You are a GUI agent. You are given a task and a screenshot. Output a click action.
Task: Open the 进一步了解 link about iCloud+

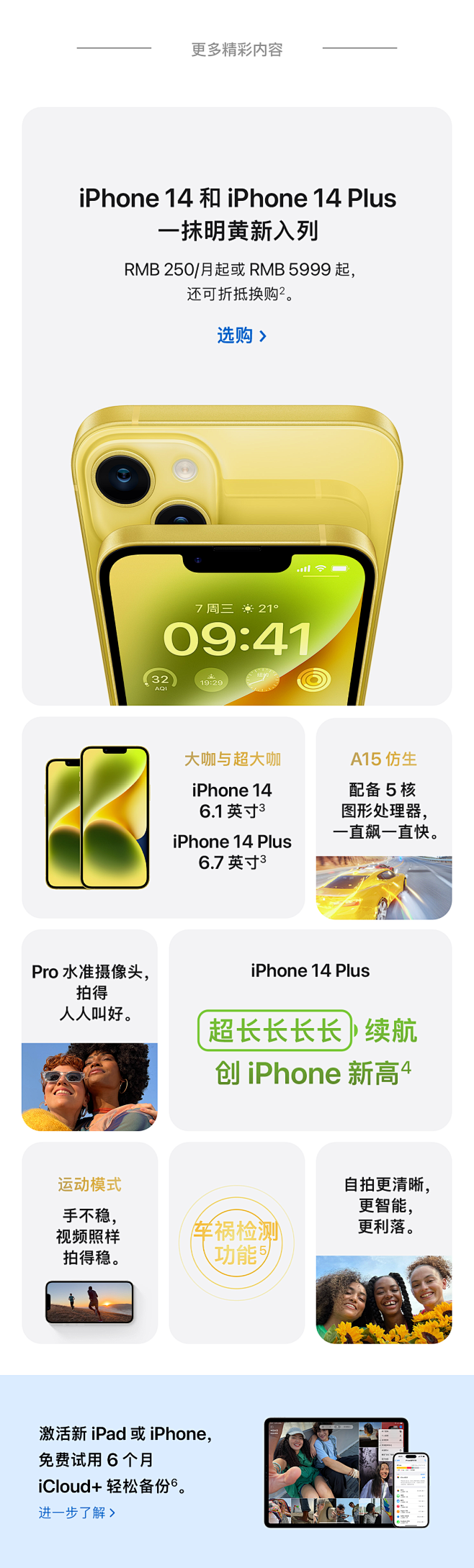(x=77, y=1513)
